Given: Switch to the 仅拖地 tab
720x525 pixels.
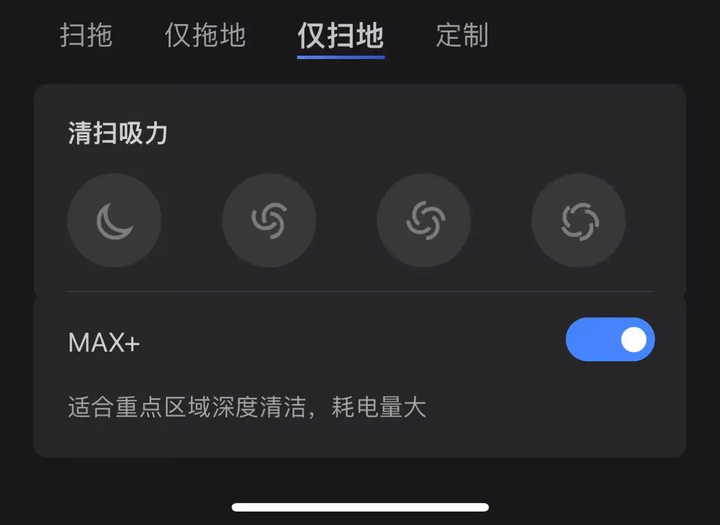Looking at the screenshot, I should (x=205, y=35).
